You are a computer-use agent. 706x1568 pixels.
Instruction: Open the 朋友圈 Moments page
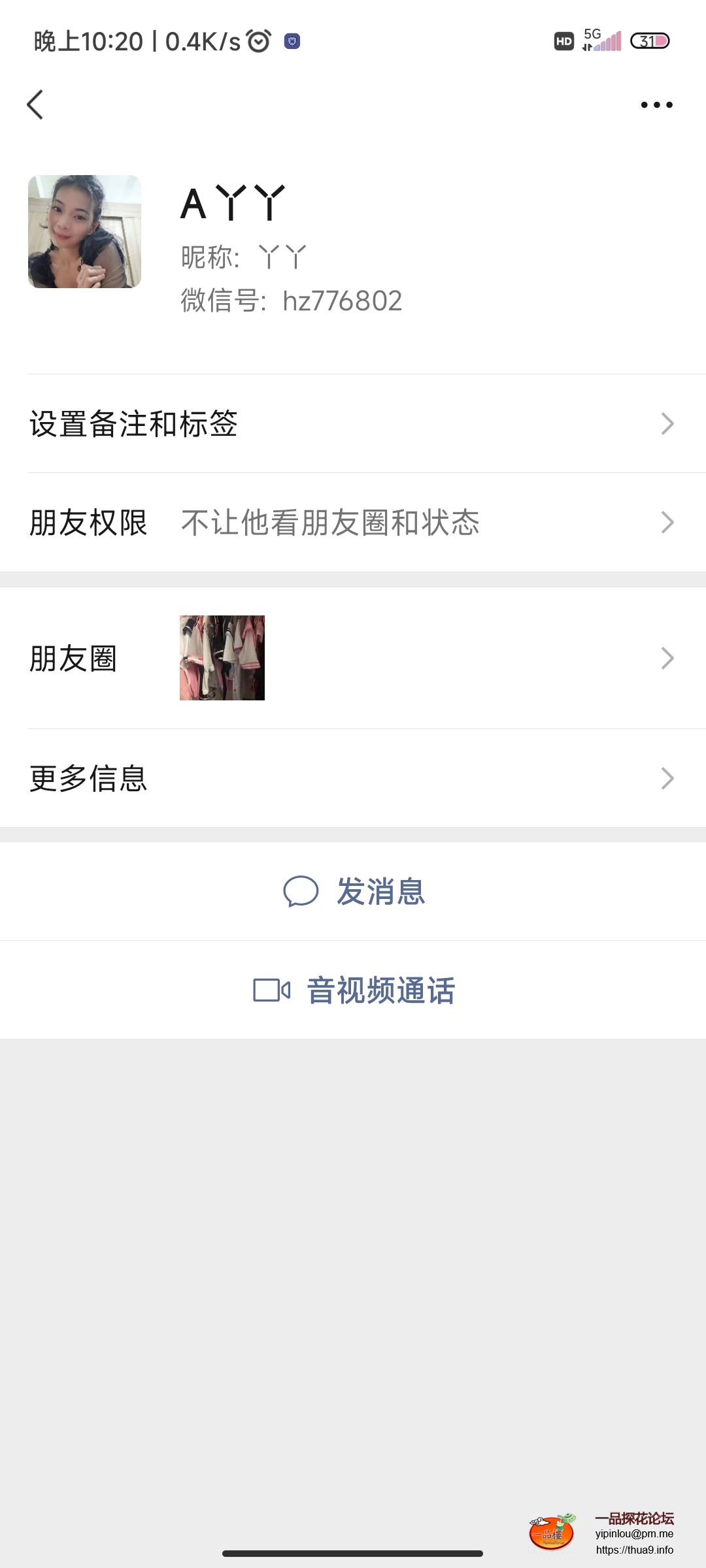353,658
